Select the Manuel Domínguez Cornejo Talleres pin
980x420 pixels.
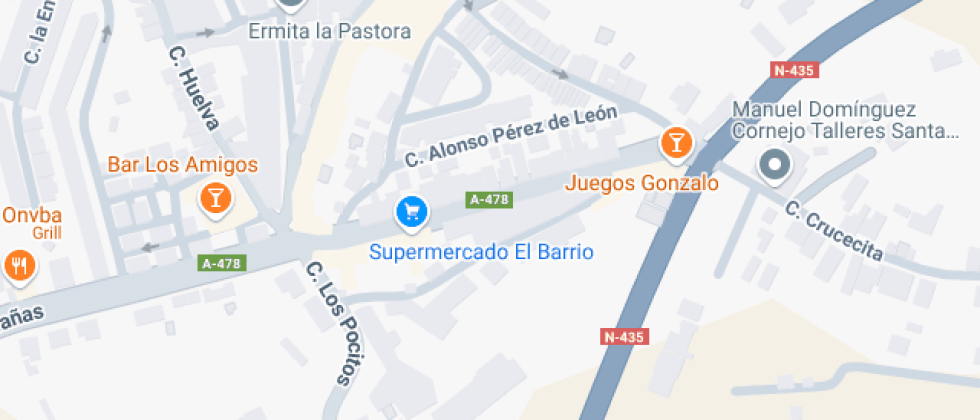coord(775,166)
